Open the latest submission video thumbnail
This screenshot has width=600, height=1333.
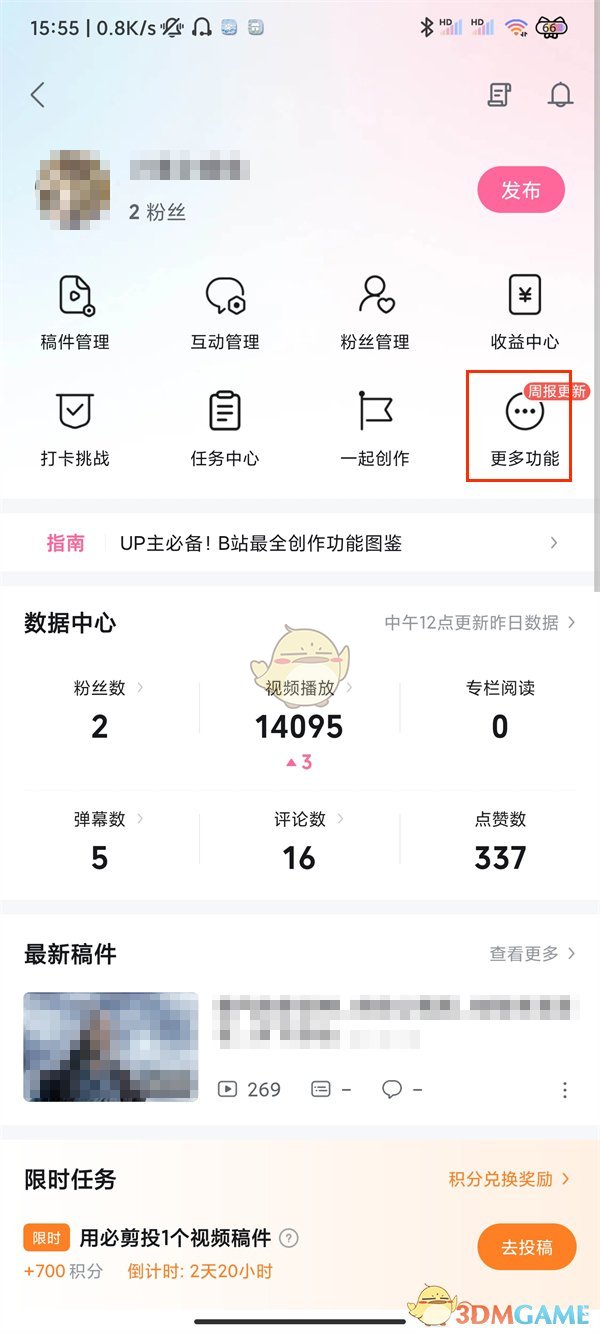(x=111, y=1046)
